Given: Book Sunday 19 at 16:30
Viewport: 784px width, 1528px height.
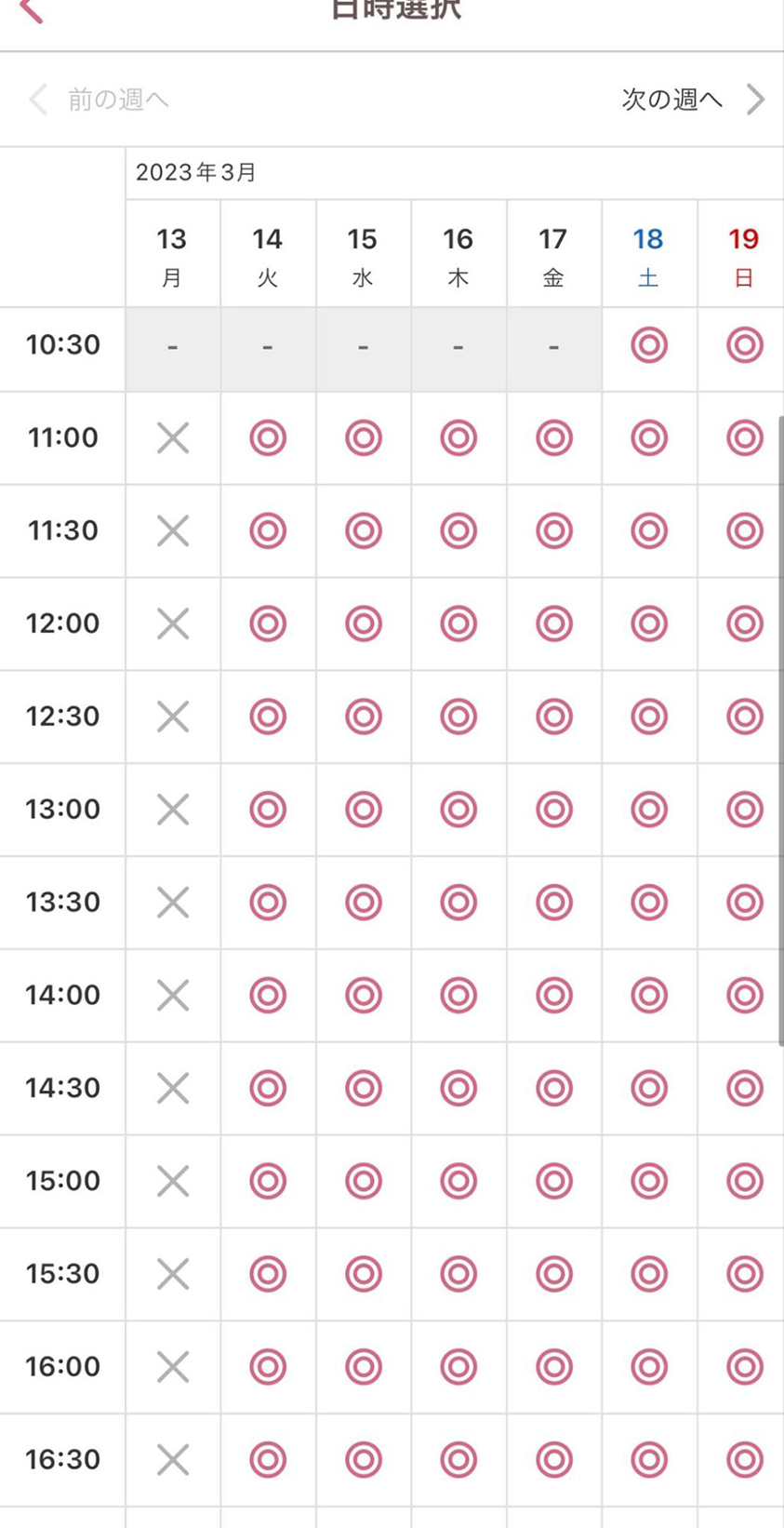Looking at the screenshot, I should coord(745,1459).
